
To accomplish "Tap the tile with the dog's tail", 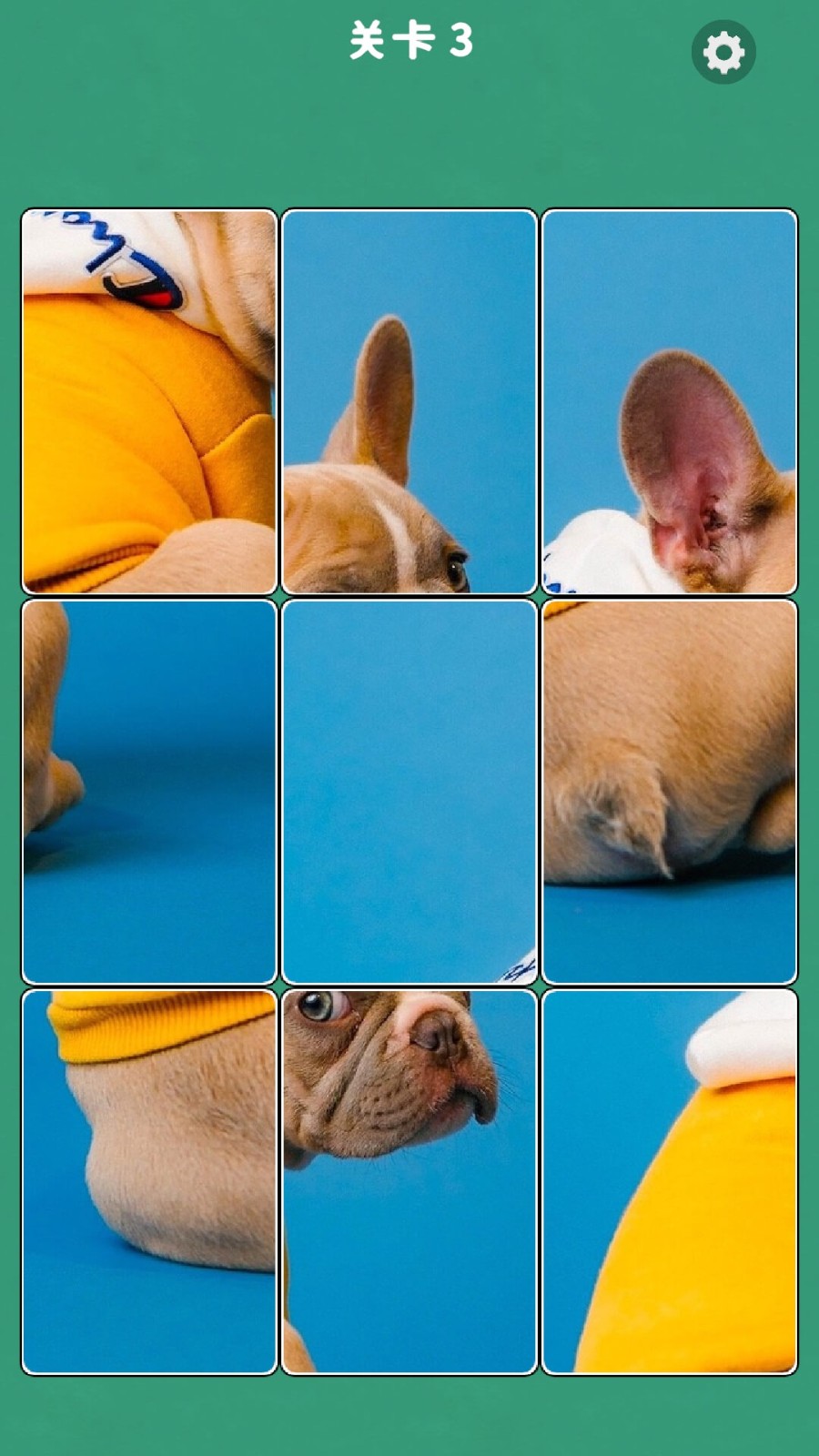I will pyautogui.click(x=670, y=792).
